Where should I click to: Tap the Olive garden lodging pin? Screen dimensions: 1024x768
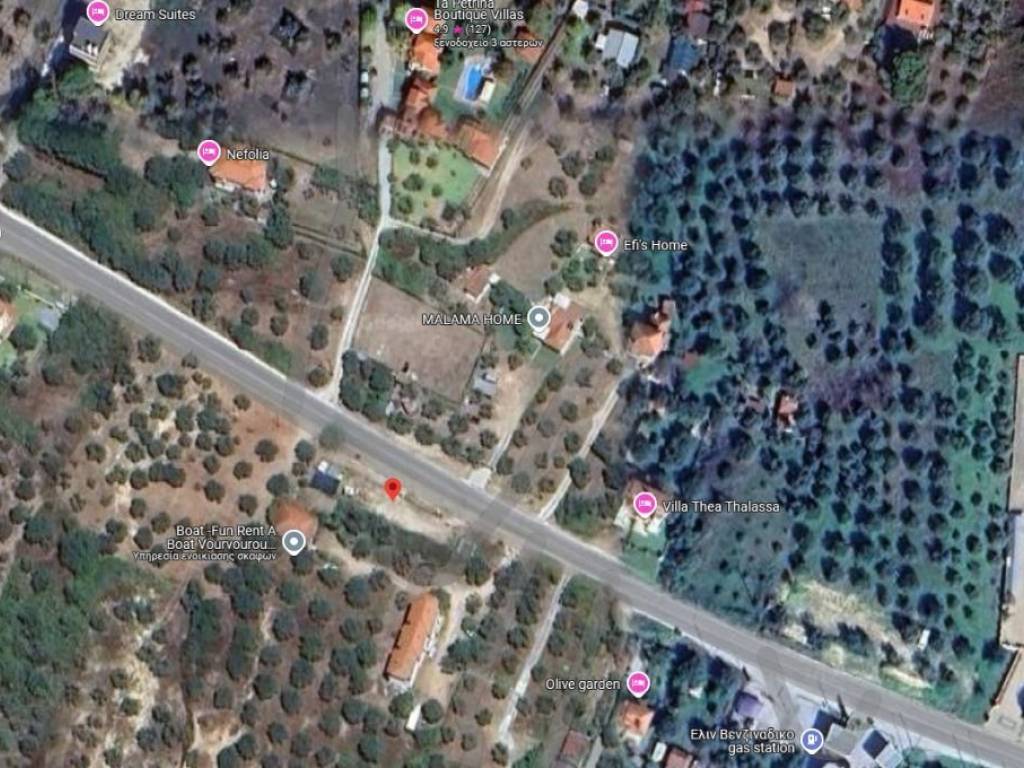point(637,684)
